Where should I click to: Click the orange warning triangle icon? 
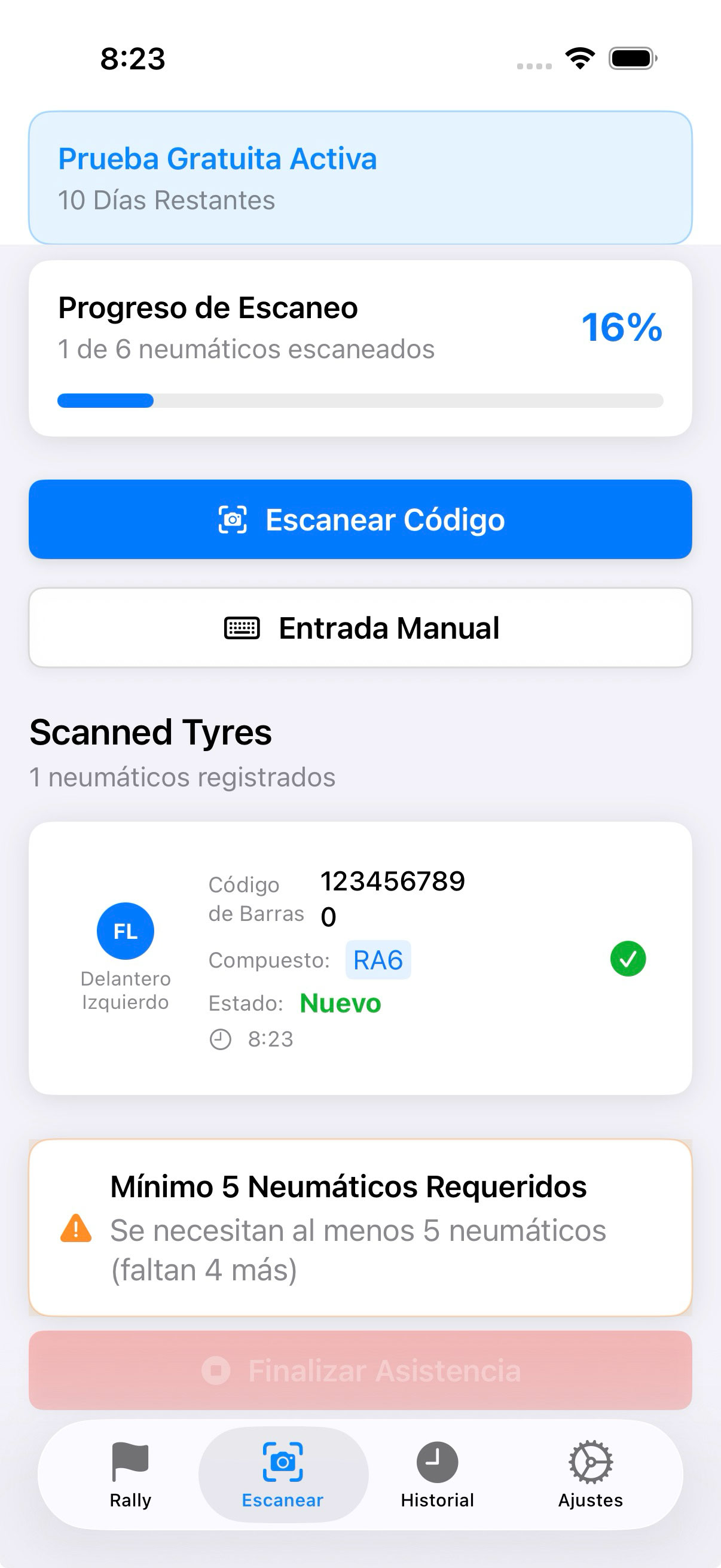[75, 1227]
